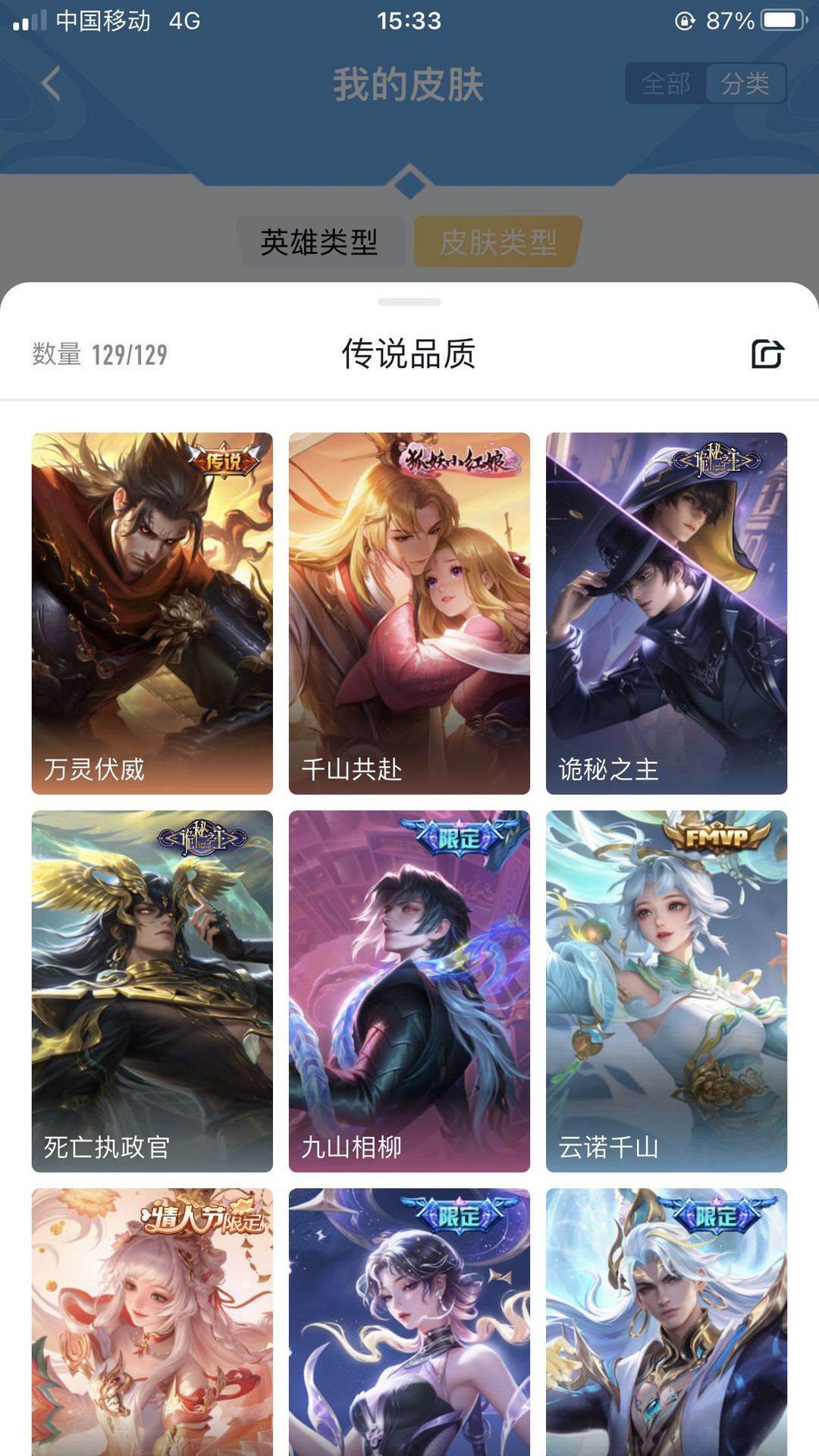The height and width of the screenshot is (1456, 819).
Task: Open the 千山共赴 skin card
Action: tap(409, 613)
